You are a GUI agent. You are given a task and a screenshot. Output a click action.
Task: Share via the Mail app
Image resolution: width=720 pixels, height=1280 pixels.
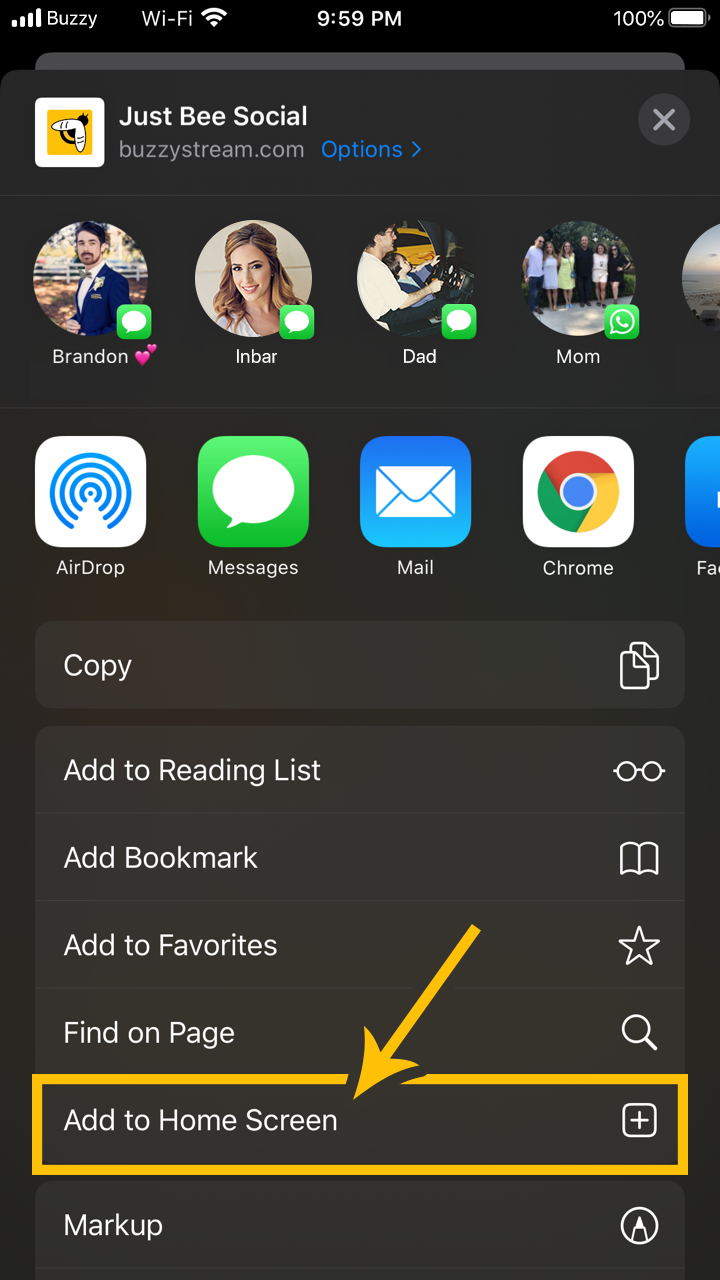(x=415, y=492)
